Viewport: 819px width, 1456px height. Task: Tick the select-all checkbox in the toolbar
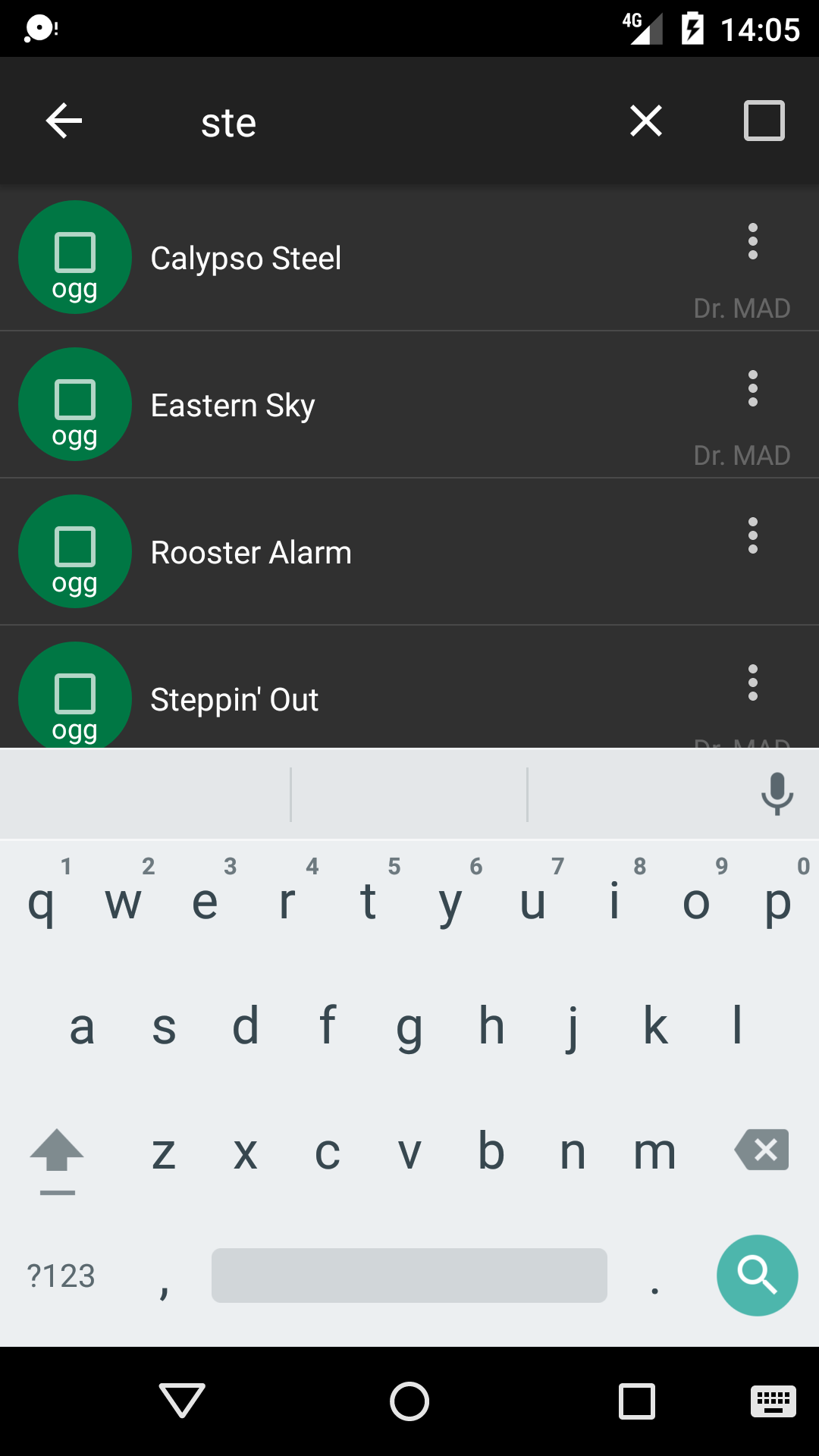tap(764, 121)
